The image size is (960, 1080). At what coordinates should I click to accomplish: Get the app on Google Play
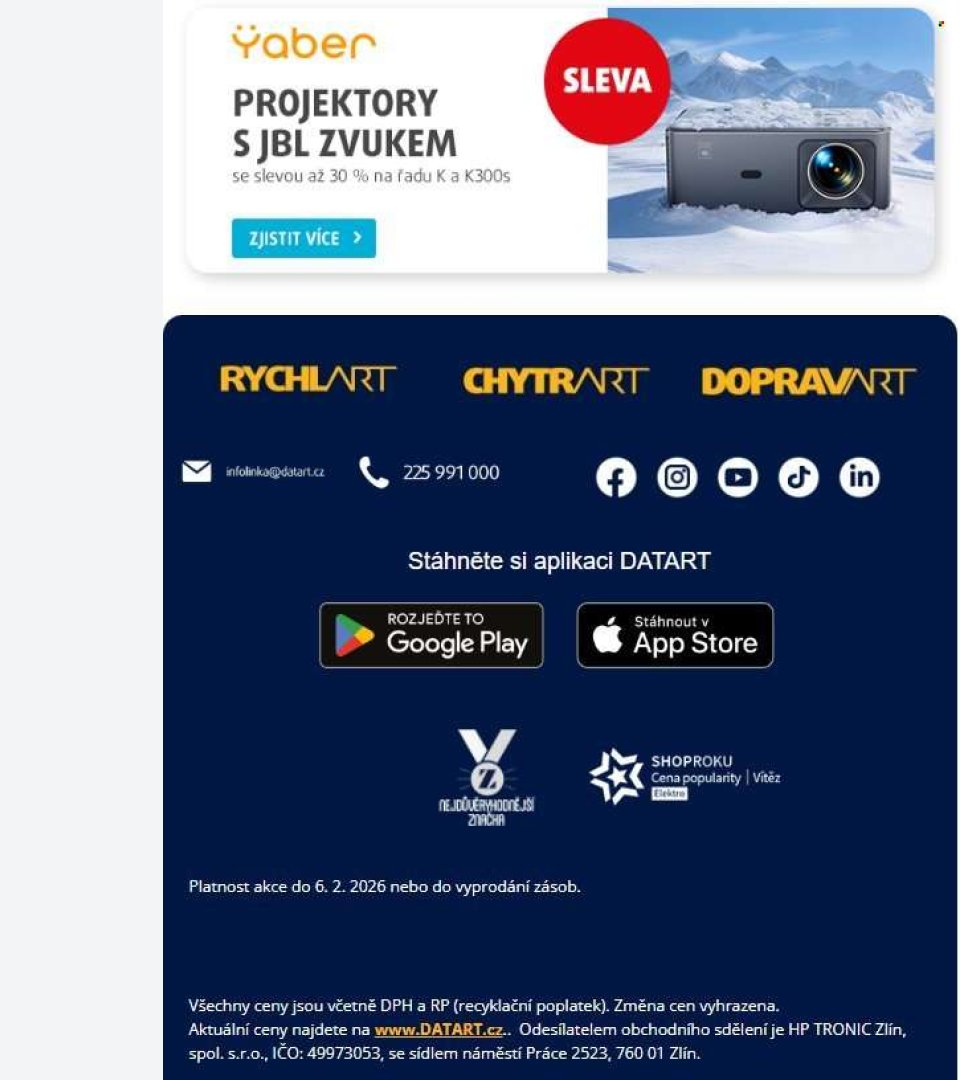pos(431,635)
